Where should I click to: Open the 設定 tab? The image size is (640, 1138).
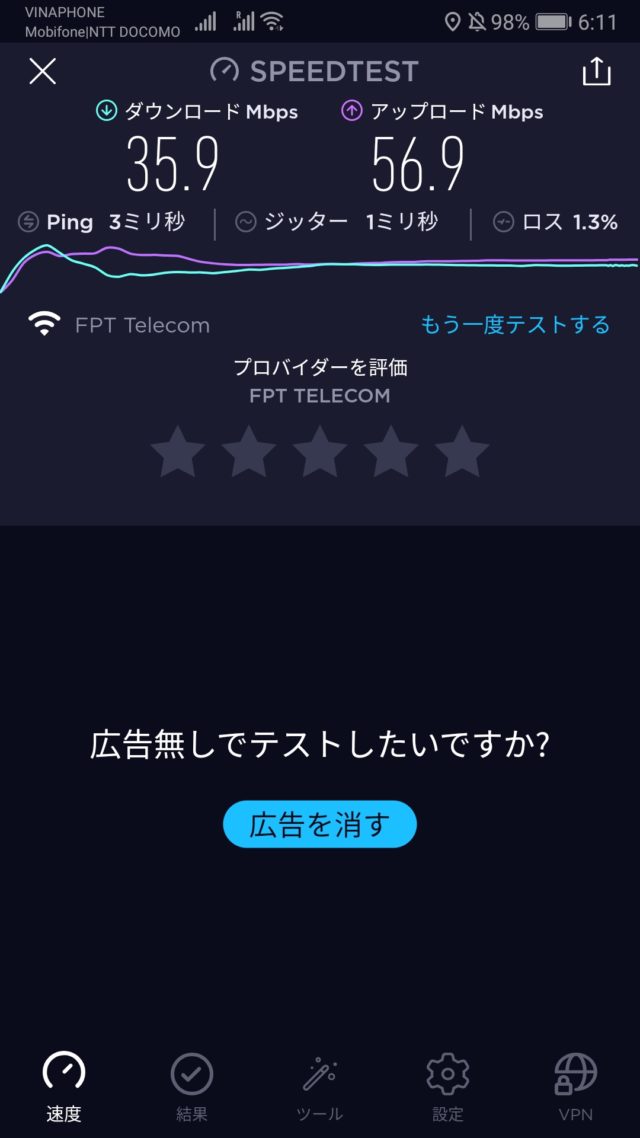click(448, 1086)
